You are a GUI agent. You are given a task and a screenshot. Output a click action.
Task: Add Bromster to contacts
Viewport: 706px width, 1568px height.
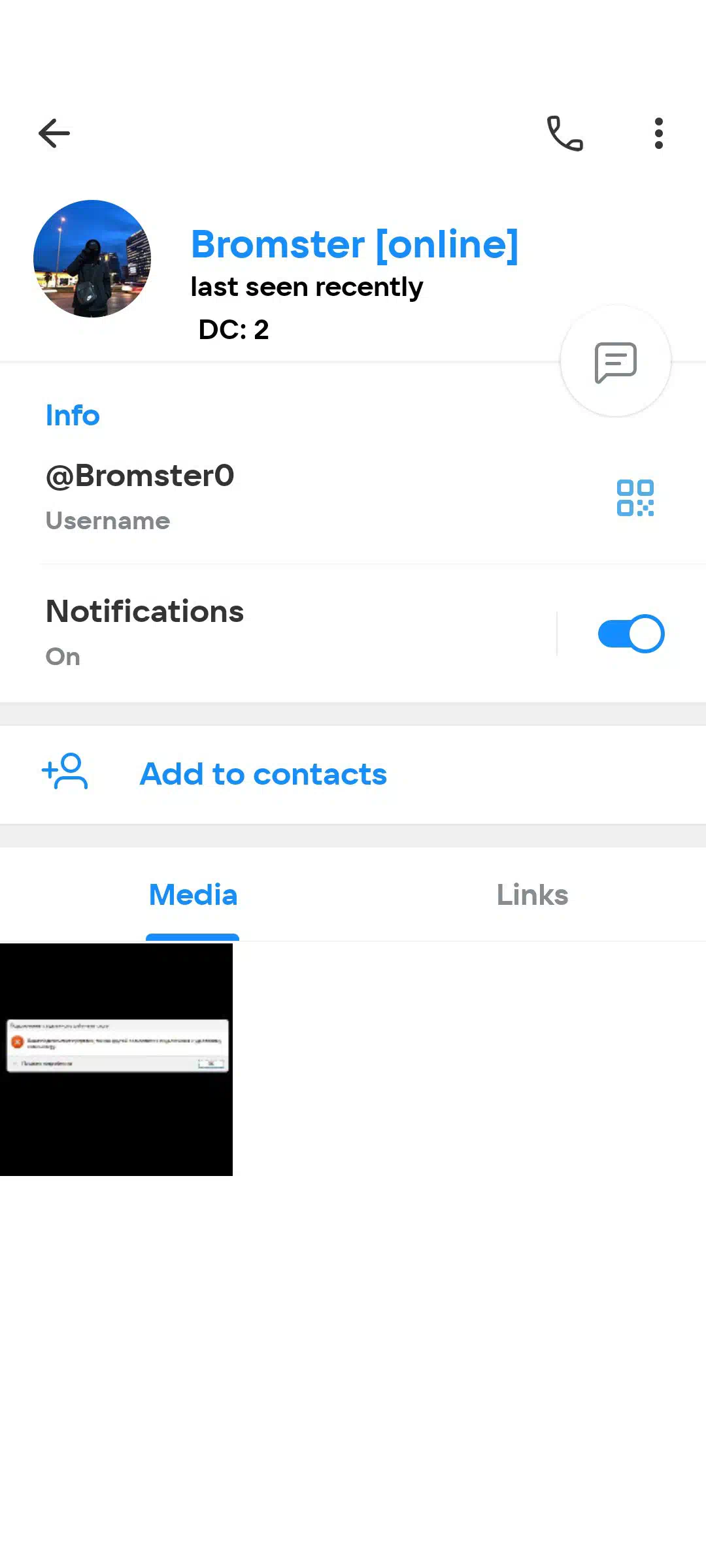click(x=353, y=774)
